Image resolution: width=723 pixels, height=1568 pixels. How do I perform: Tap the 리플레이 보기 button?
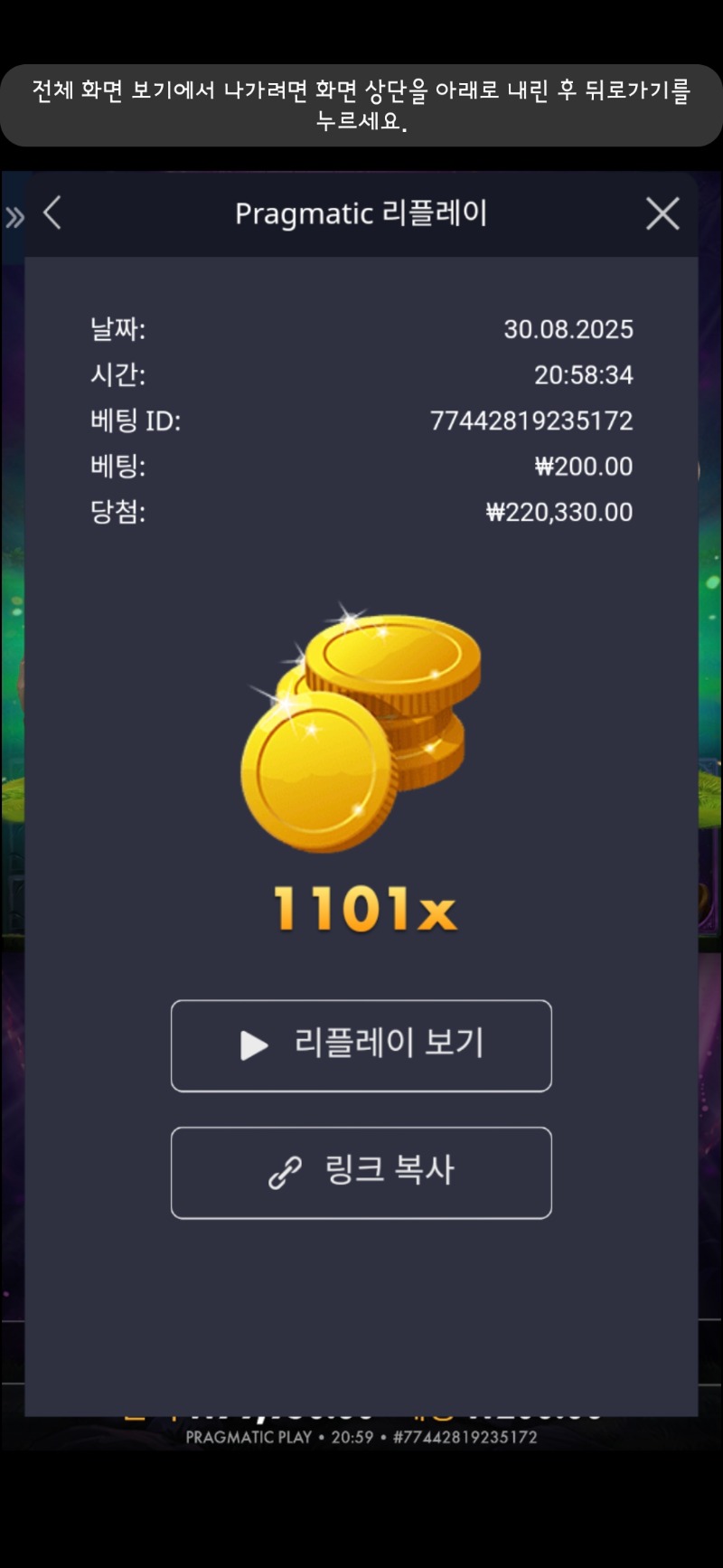click(361, 1045)
